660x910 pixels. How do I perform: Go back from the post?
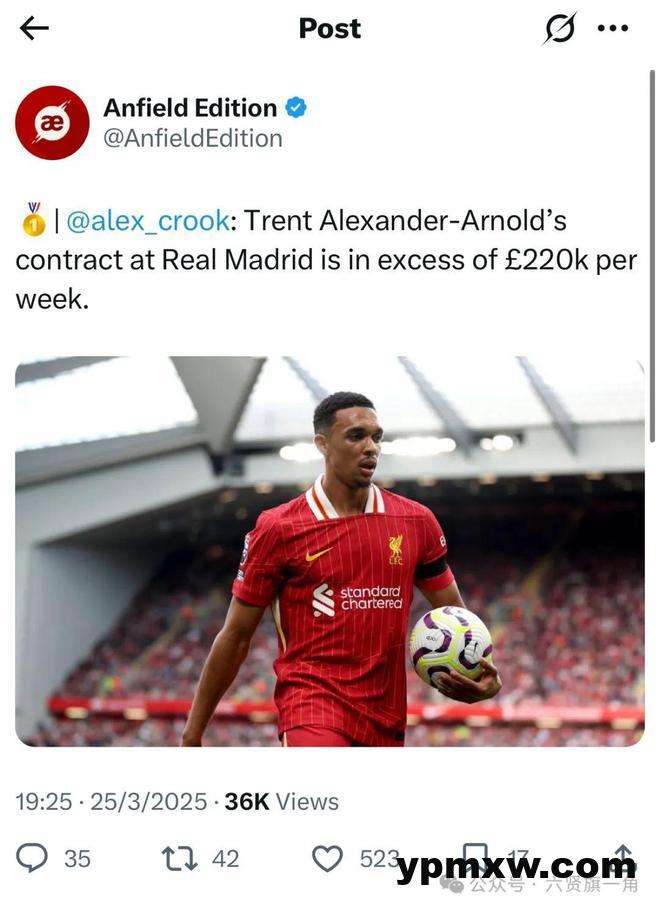34,29
